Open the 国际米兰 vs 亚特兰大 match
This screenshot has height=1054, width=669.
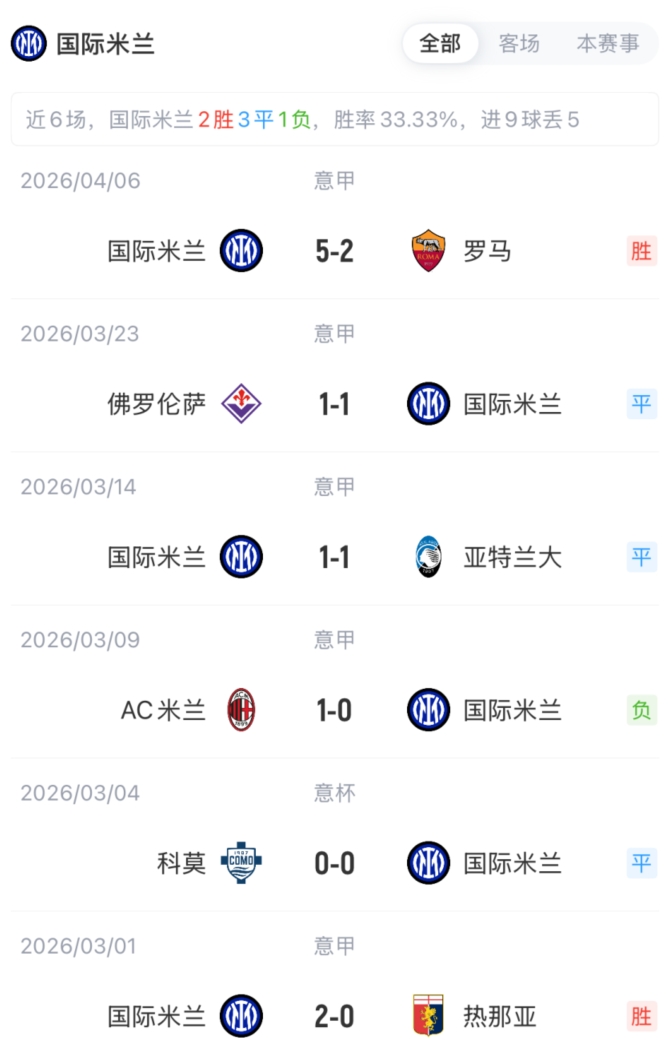[x=334, y=557]
